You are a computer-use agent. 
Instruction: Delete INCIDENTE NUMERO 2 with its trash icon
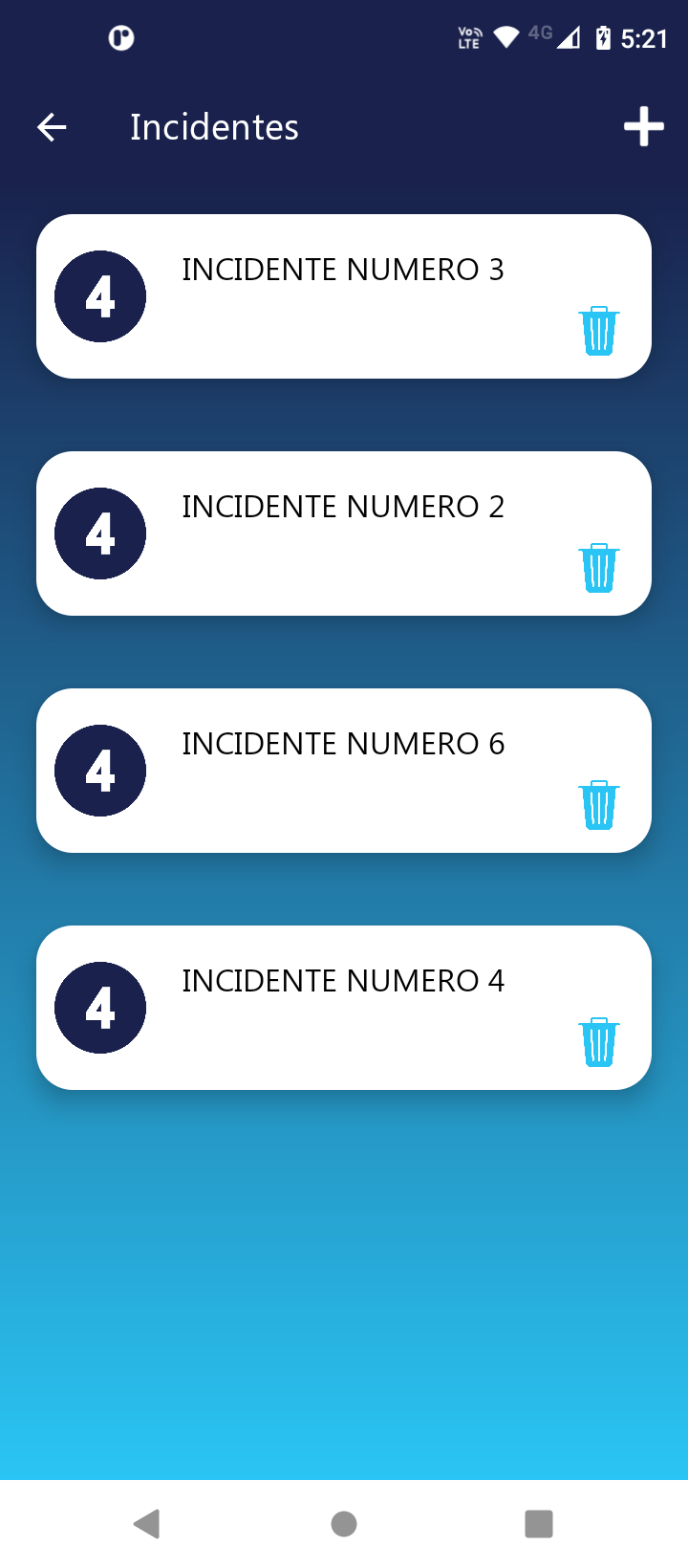click(x=599, y=568)
